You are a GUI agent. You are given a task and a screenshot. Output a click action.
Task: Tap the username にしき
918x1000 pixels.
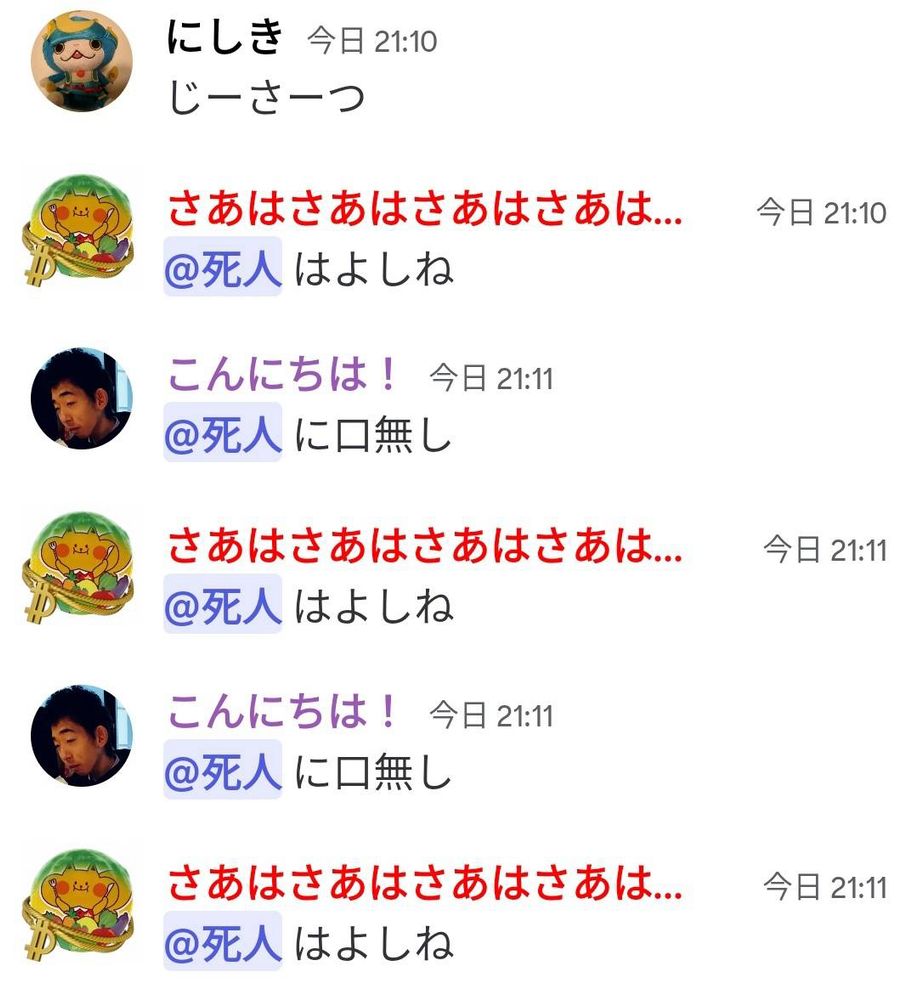click(225, 40)
